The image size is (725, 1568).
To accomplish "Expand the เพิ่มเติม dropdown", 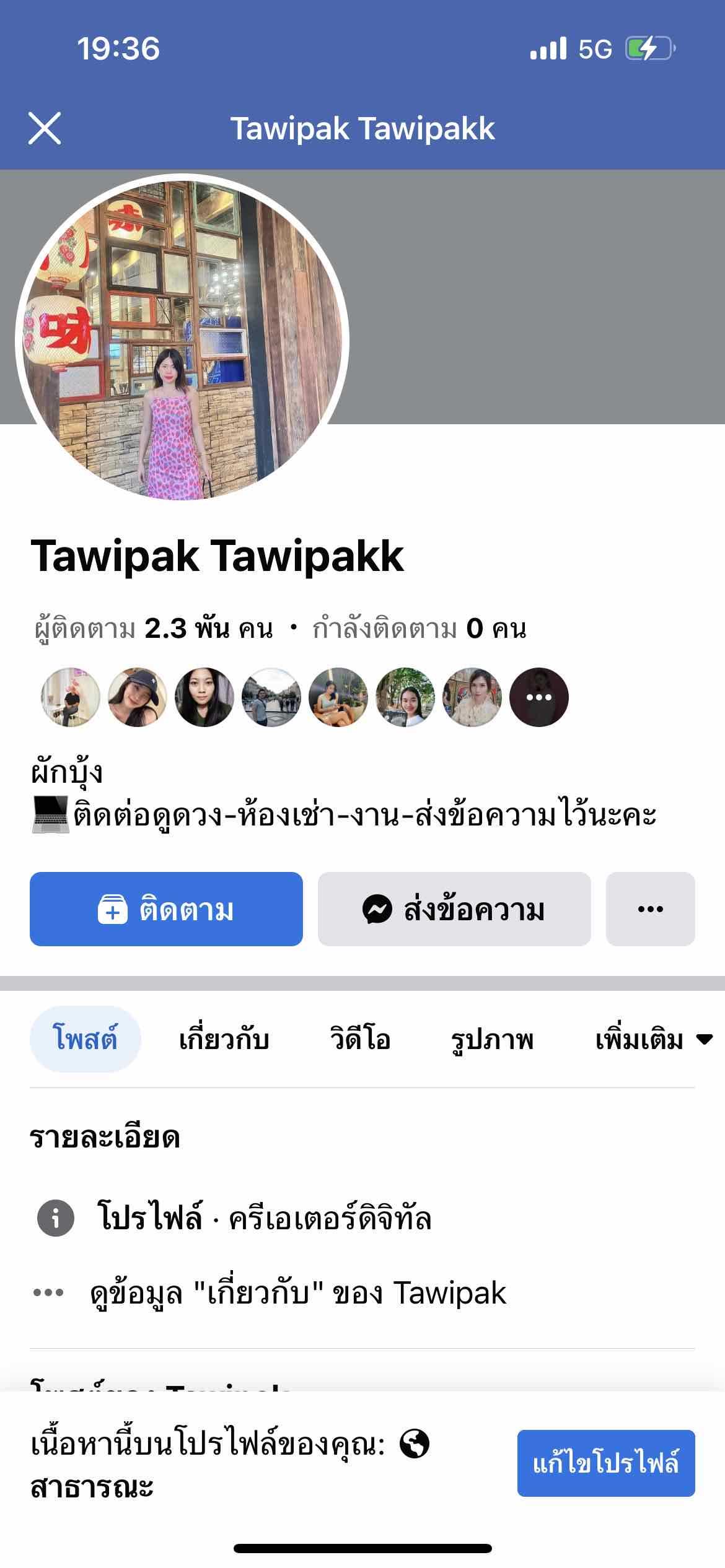I will pyautogui.click(x=654, y=1039).
